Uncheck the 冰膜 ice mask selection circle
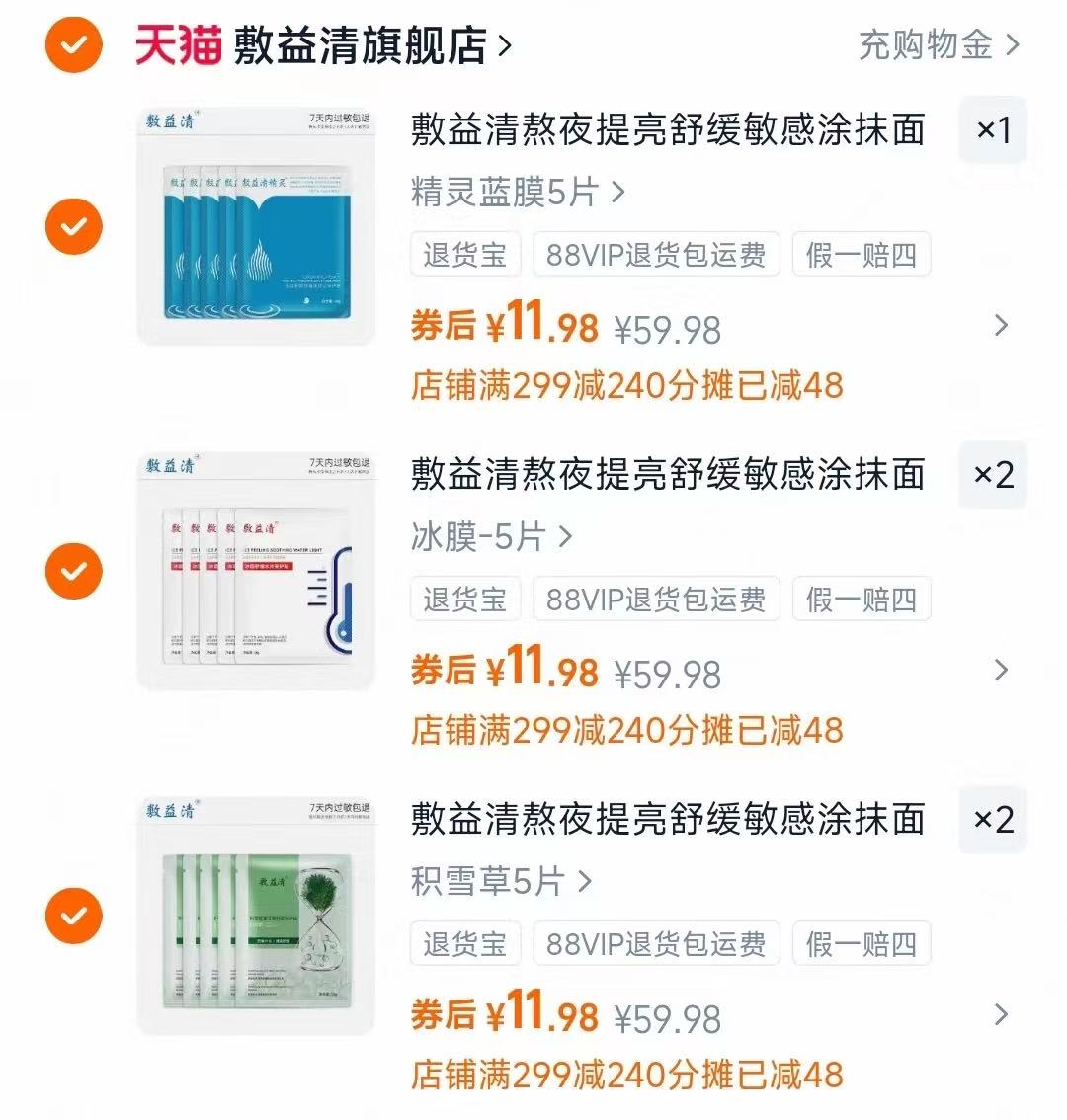The image size is (1067, 1120). [72, 571]
